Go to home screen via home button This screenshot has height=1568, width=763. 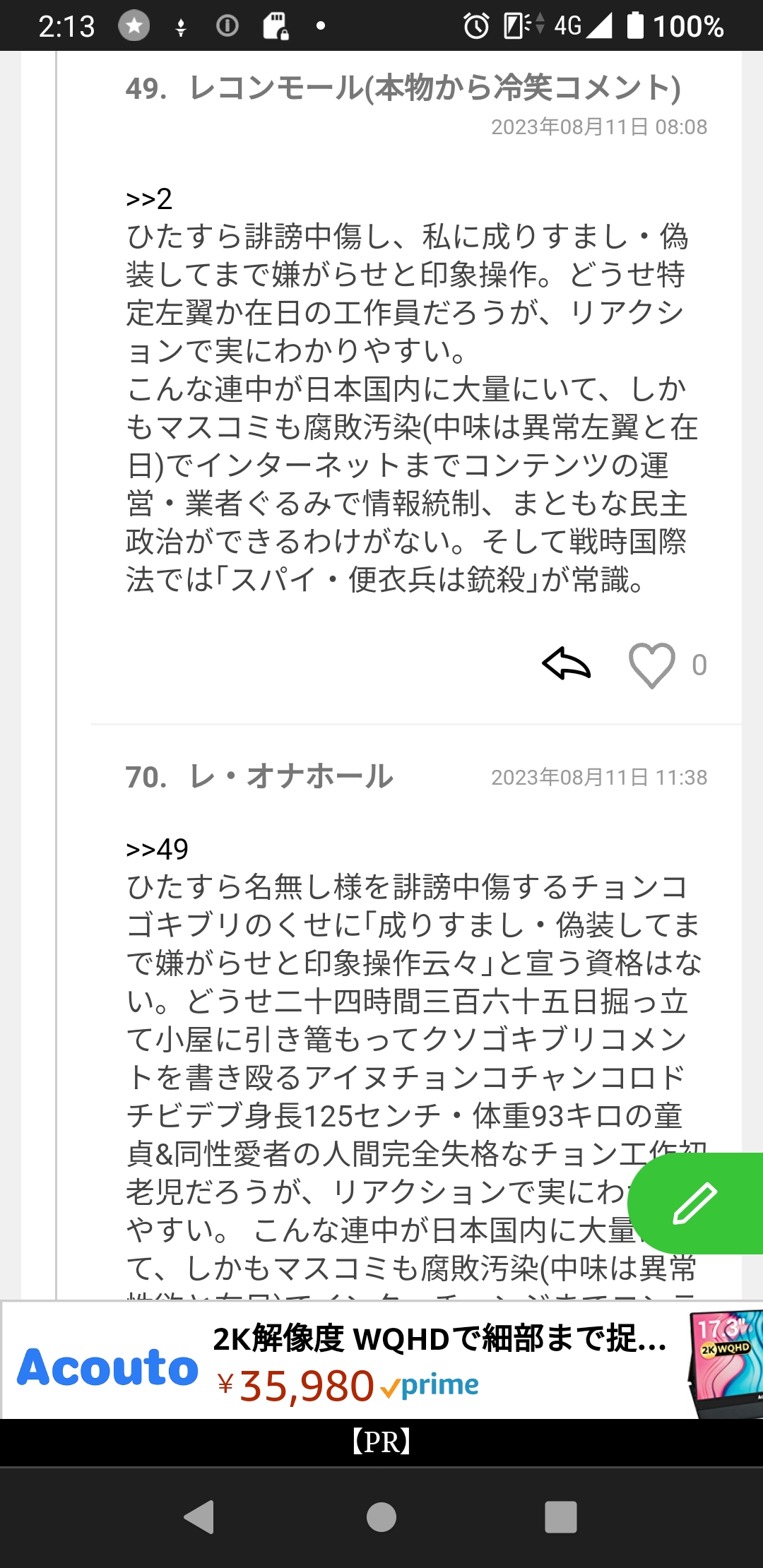[381, 1516]
